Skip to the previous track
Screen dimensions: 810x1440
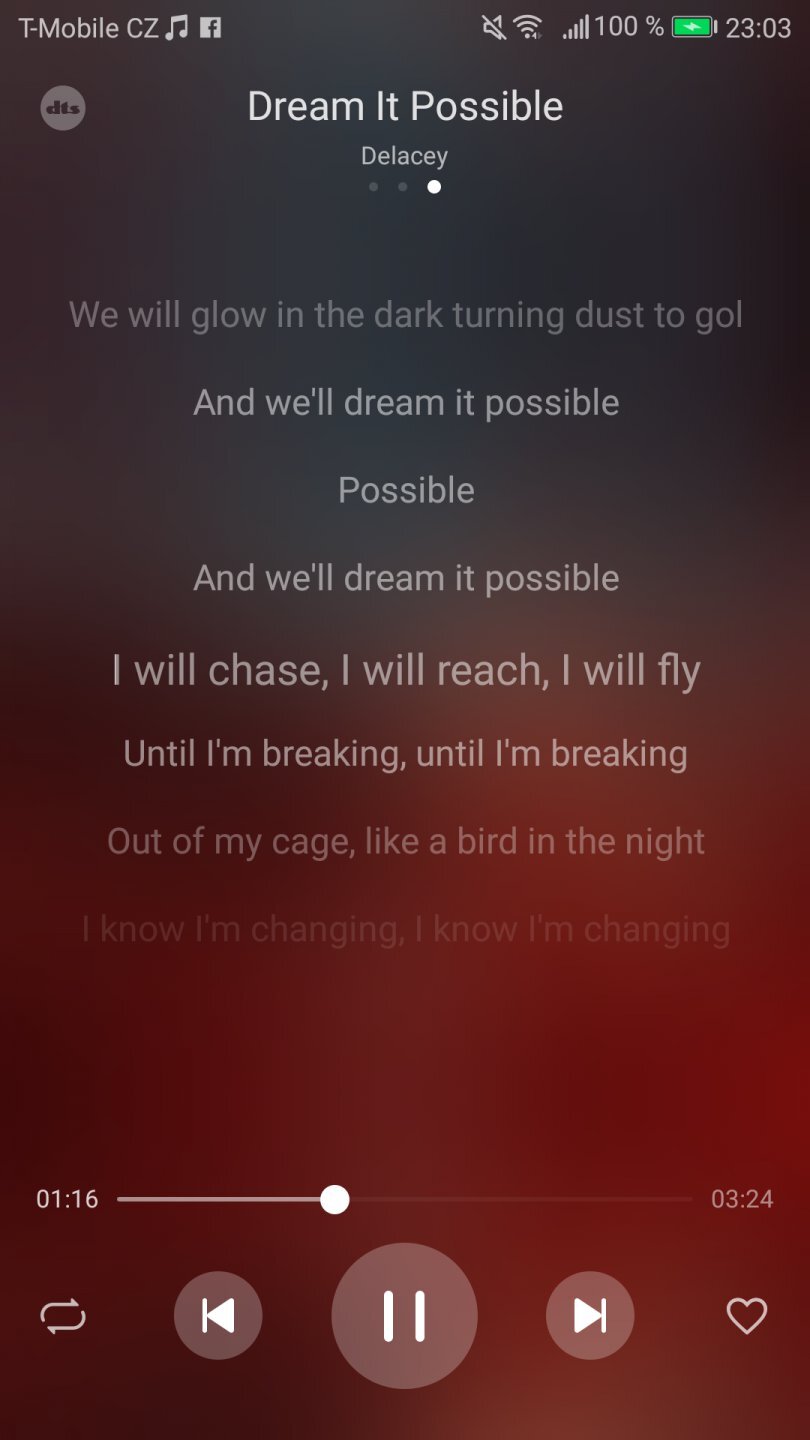pyautogui.click(x=218, y=1315)
